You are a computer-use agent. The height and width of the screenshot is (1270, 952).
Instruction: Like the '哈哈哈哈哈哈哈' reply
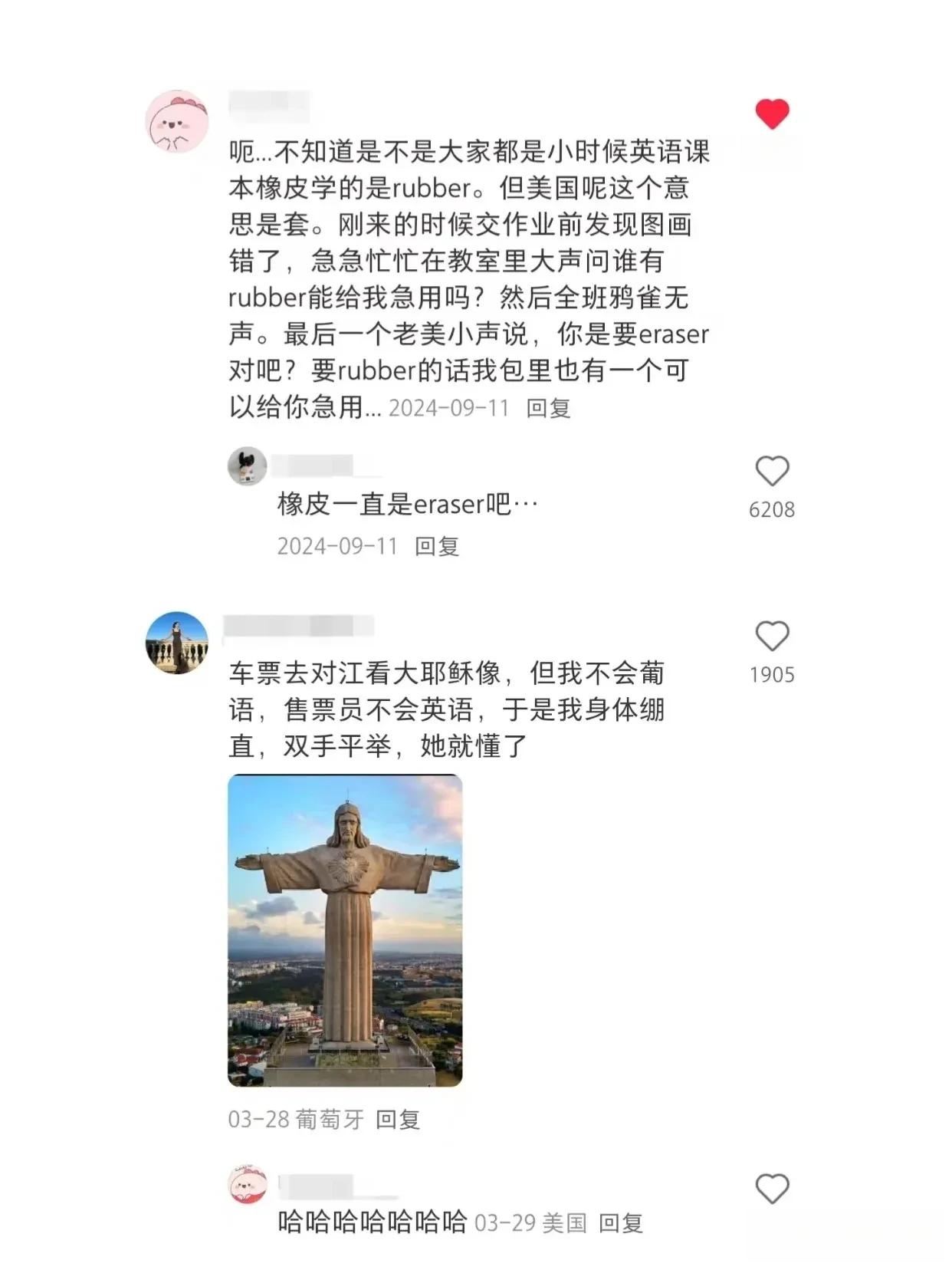(772, 1189)
